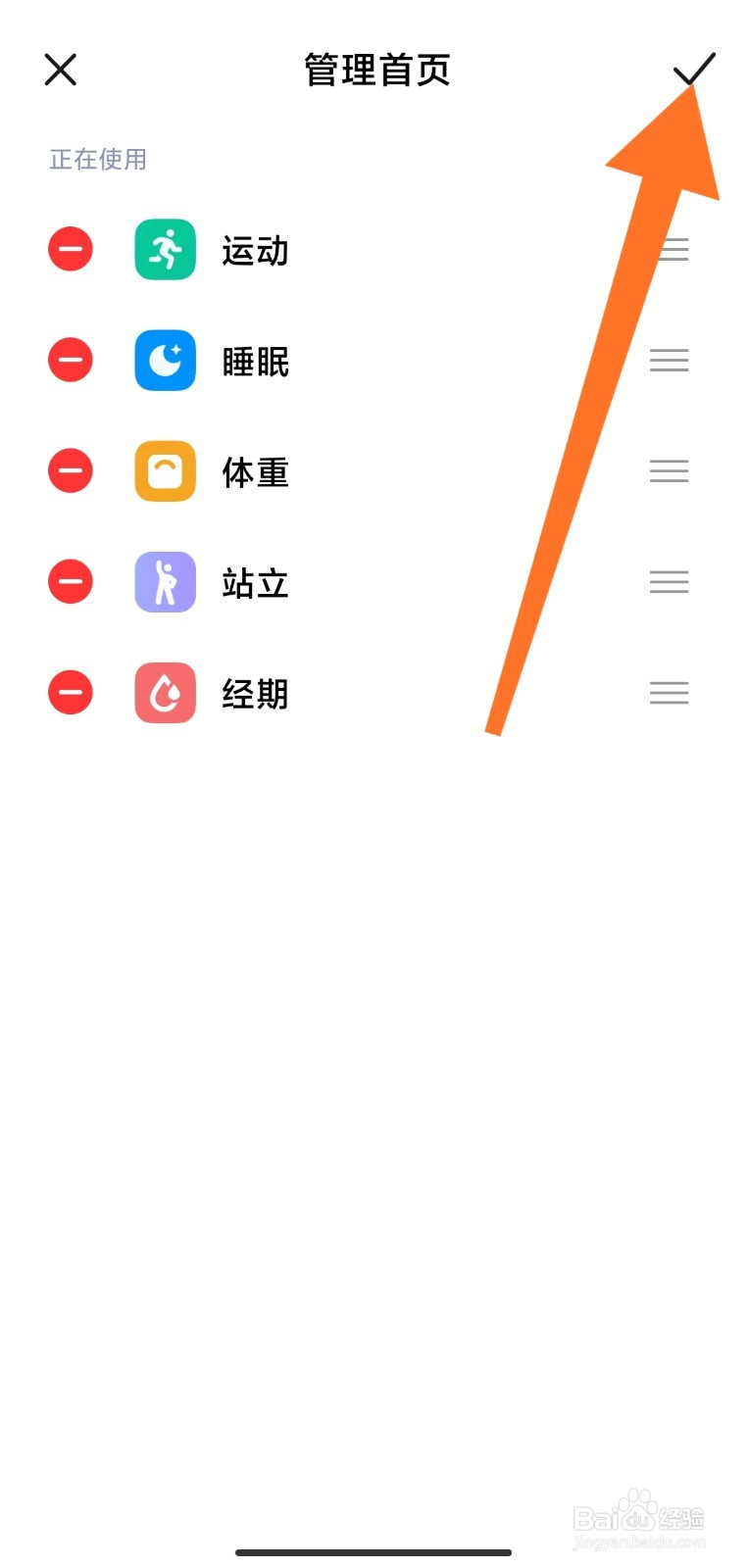Image resolution: width=748 pixels, height=1568 pixels.
Task: Tap the 管理首页 title text
Action: (377, 71)
